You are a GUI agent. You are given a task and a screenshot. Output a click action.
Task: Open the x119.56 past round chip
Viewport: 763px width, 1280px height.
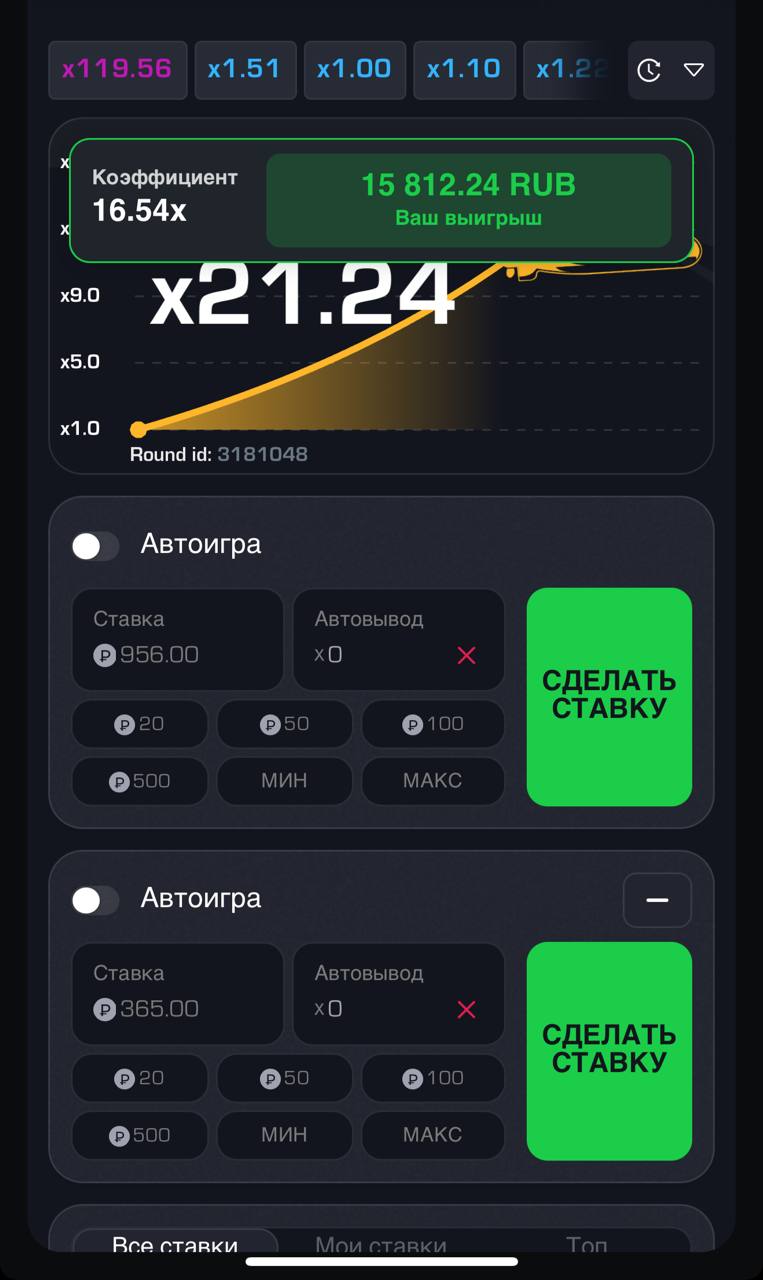tap(117, 70)
